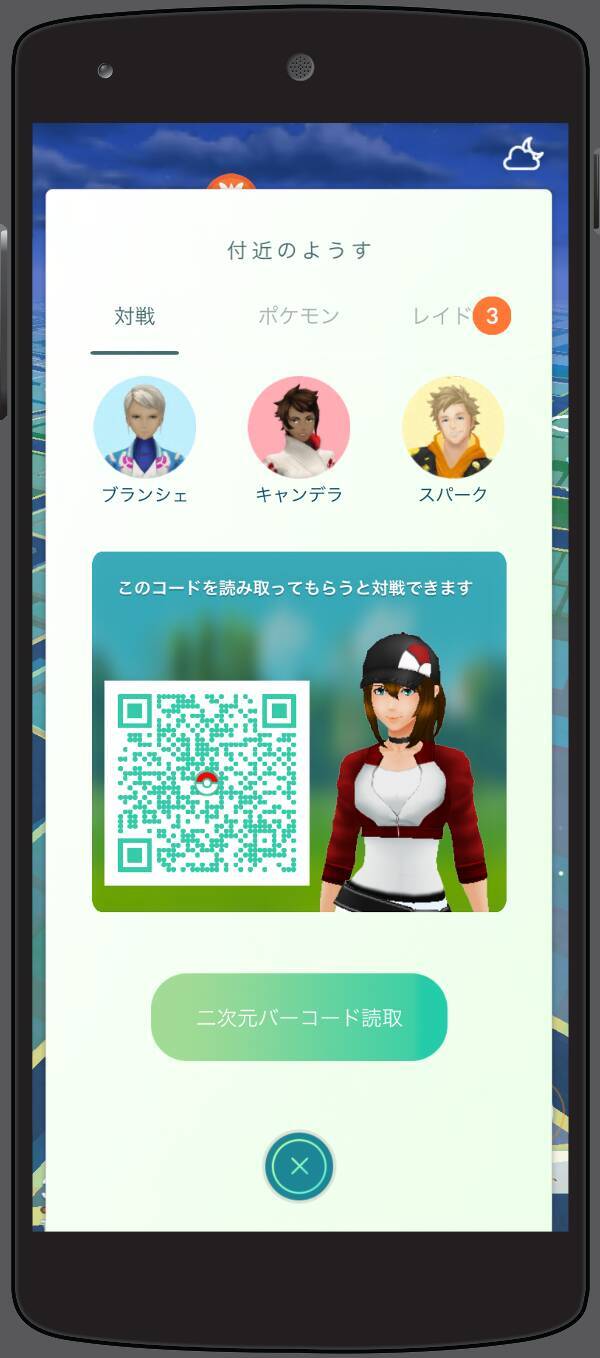Switch to the ポケモン tab

298,317
